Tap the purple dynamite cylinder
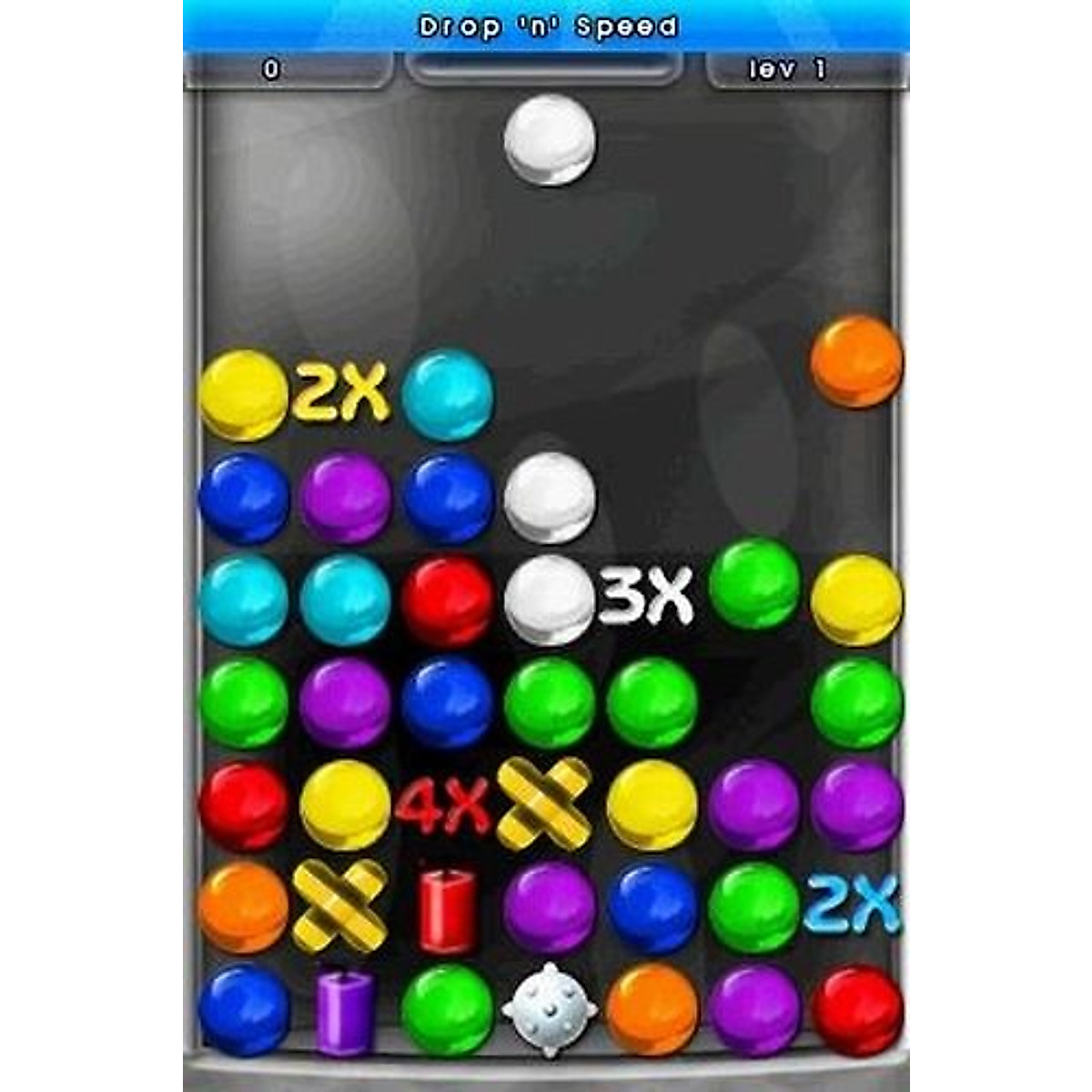The width and height of the screenshot is (1092, 1092). coord(344,1011)
